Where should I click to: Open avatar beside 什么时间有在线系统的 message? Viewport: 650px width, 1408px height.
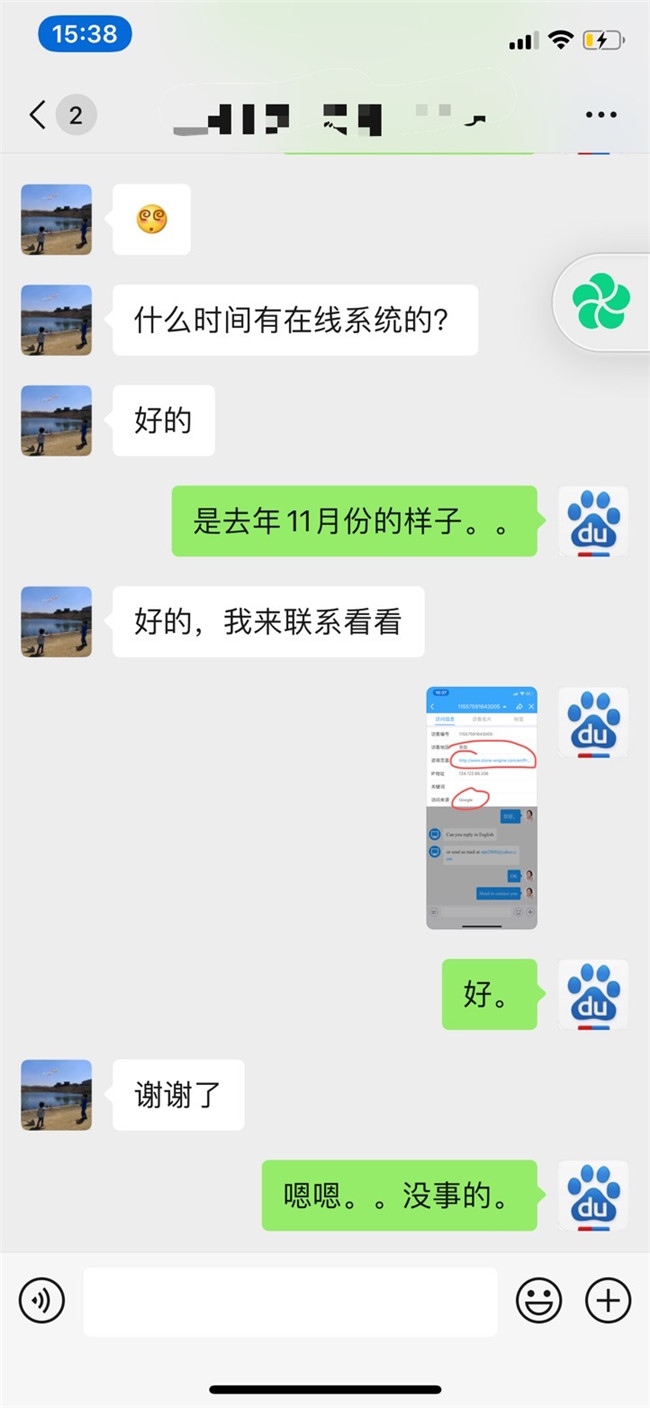(56, 320)
